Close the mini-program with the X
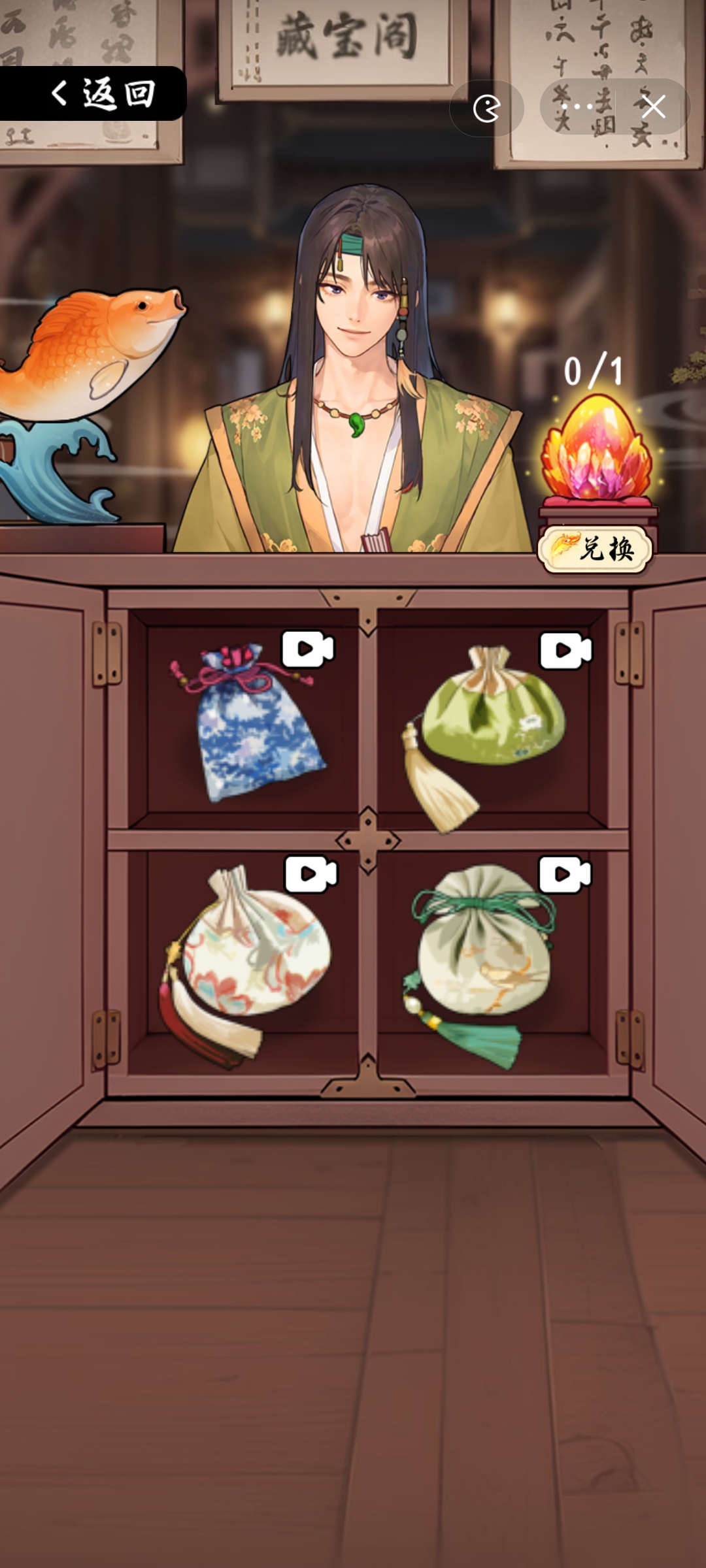The image size is (706, 1568). tap(653, 106)
